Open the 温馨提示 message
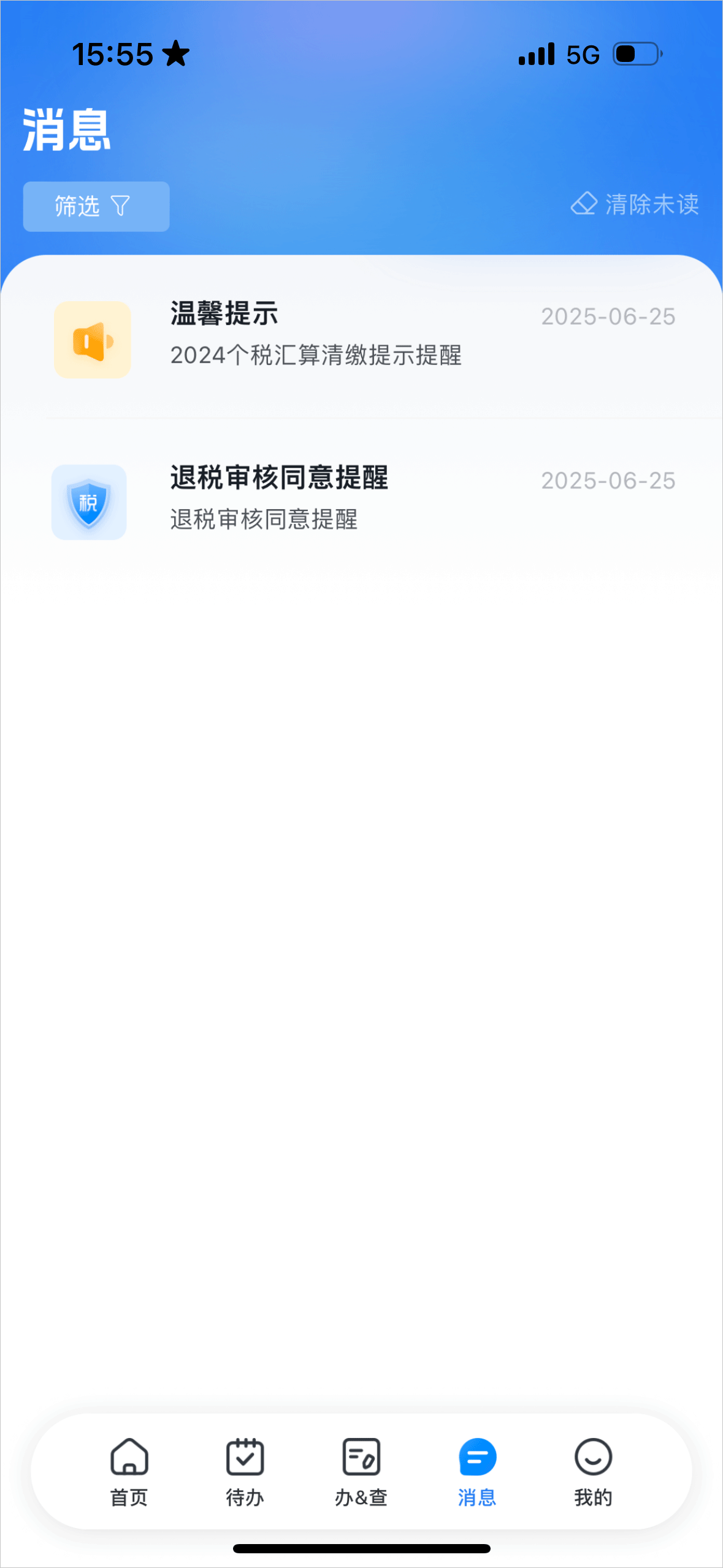 tap(362, 336)
